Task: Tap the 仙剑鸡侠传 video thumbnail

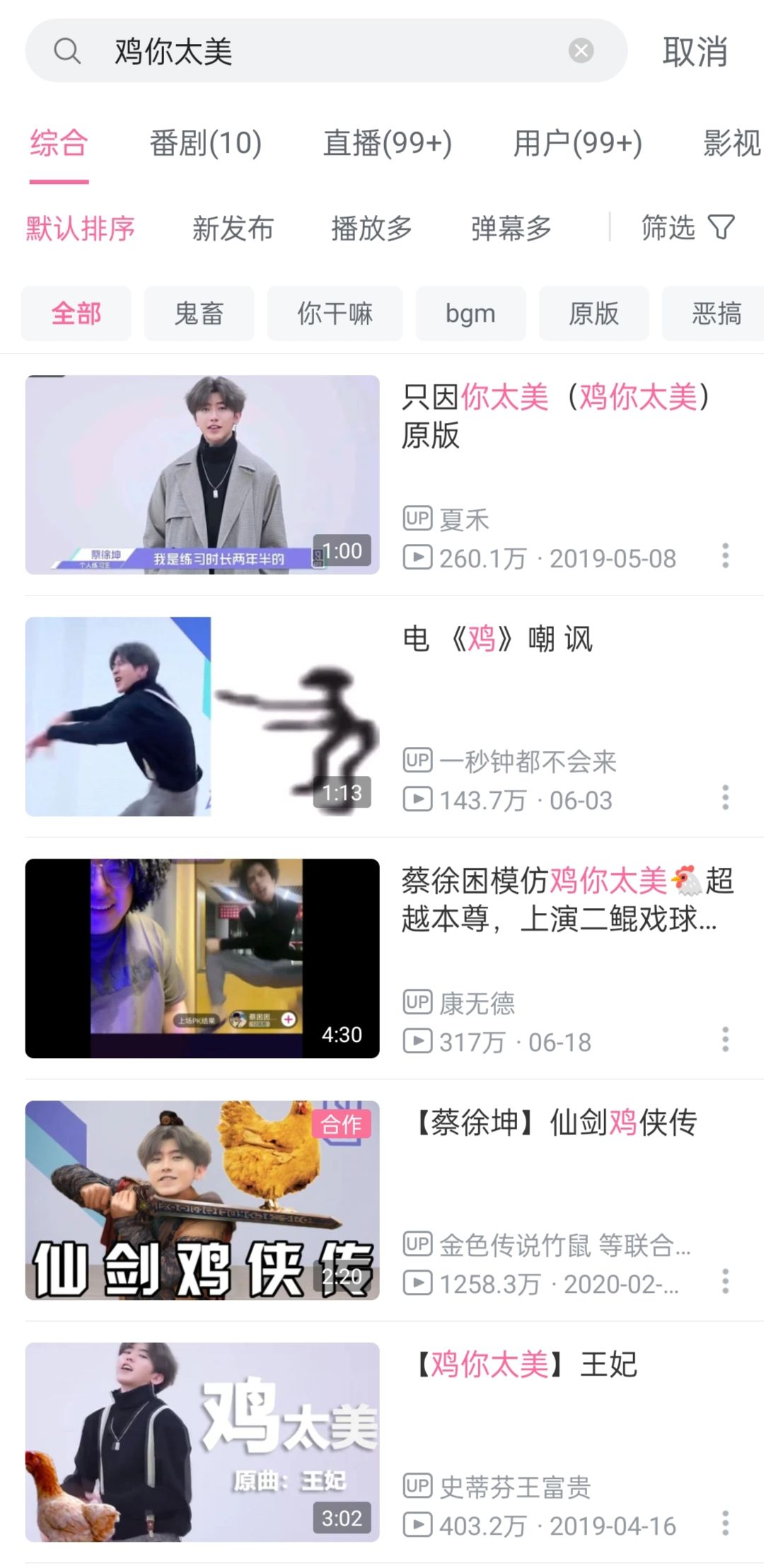Action: [202, 1202]
